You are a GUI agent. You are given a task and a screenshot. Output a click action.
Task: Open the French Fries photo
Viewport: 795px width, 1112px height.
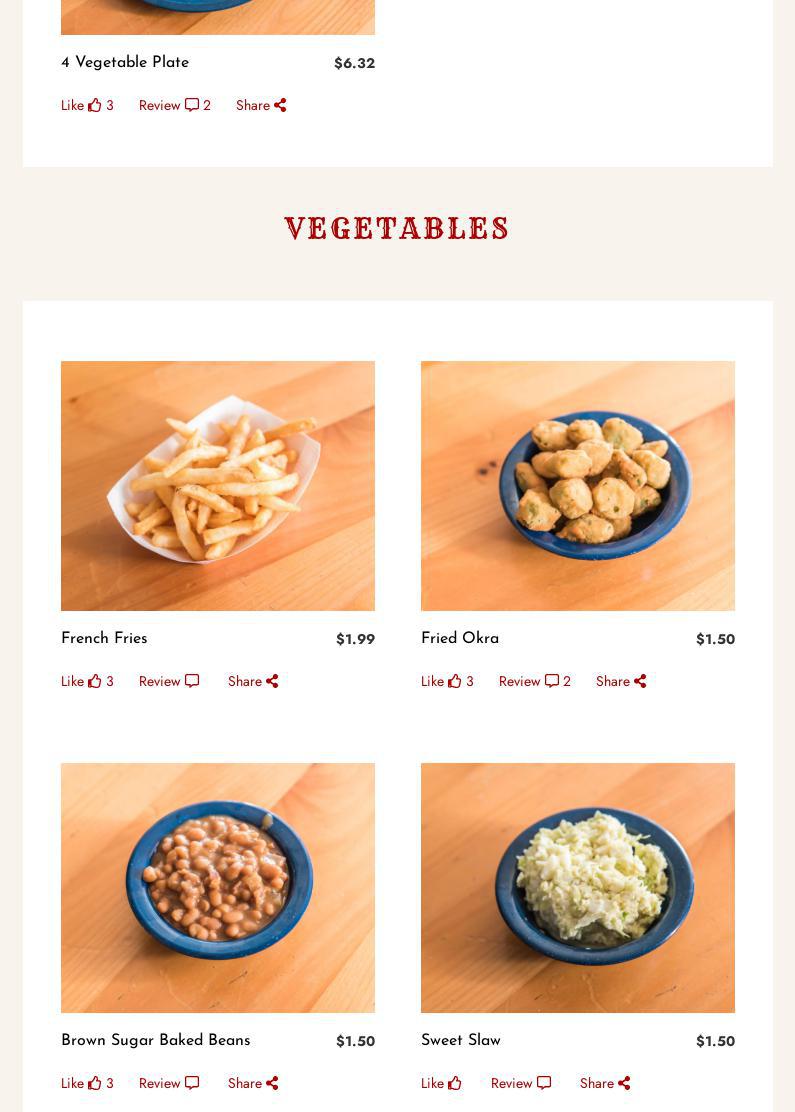coord(218,486)
